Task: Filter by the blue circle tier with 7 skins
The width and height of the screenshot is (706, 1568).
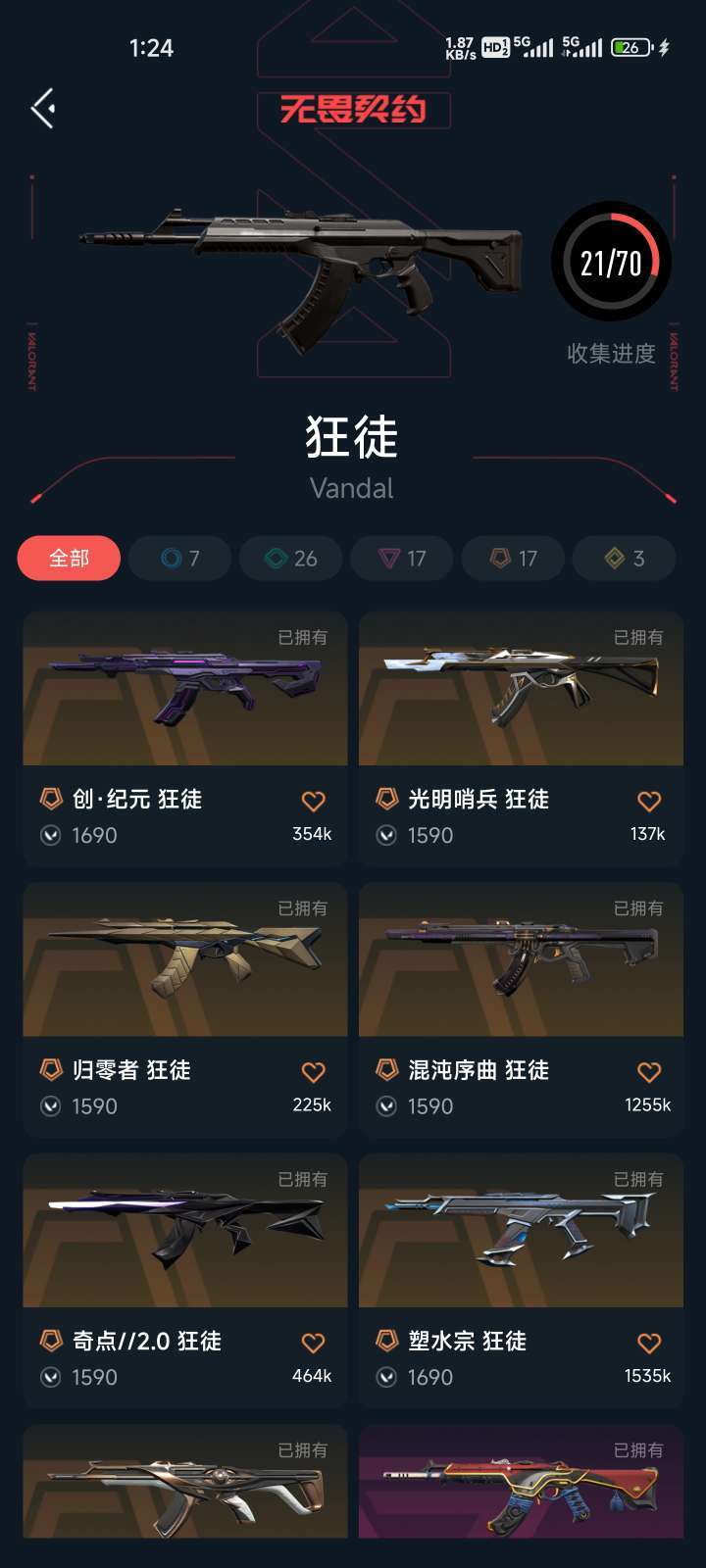Action: [179, 559]
